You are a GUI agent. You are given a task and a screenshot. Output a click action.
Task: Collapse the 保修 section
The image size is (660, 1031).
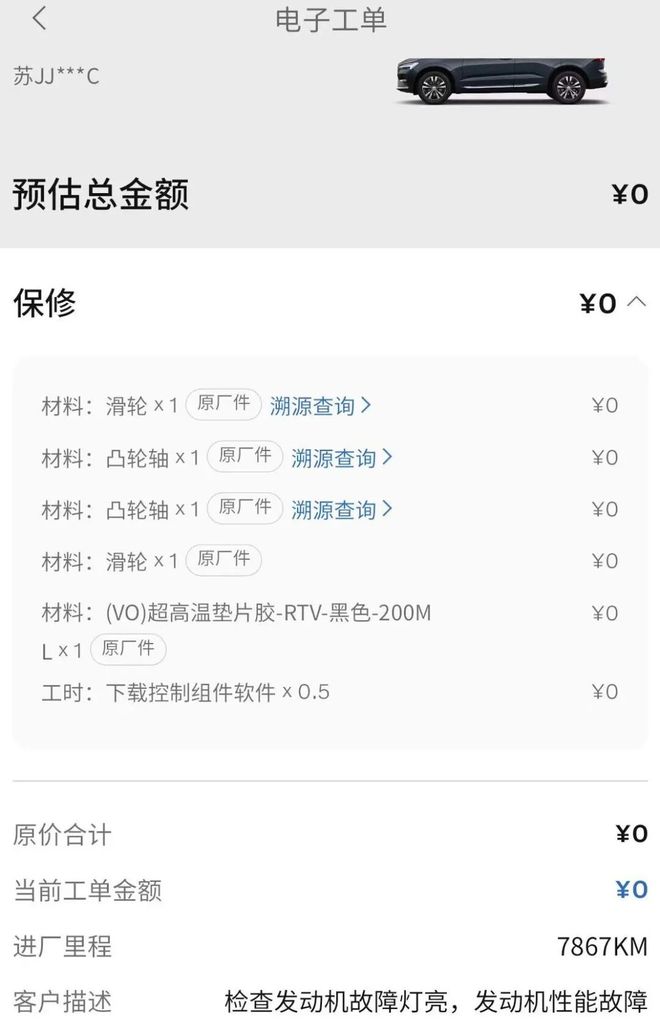(x=636, y=302)
